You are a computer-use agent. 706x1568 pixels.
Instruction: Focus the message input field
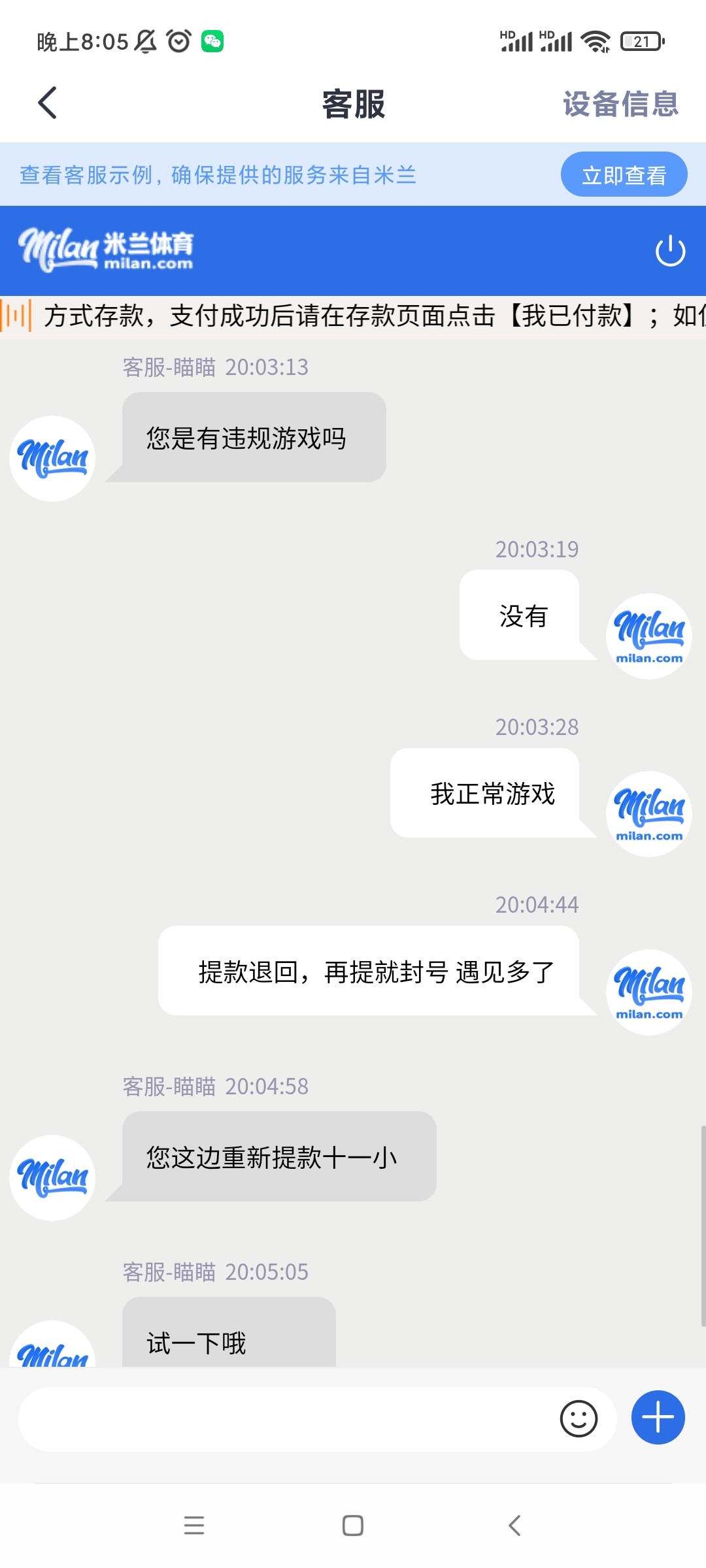click(281, 1419)
